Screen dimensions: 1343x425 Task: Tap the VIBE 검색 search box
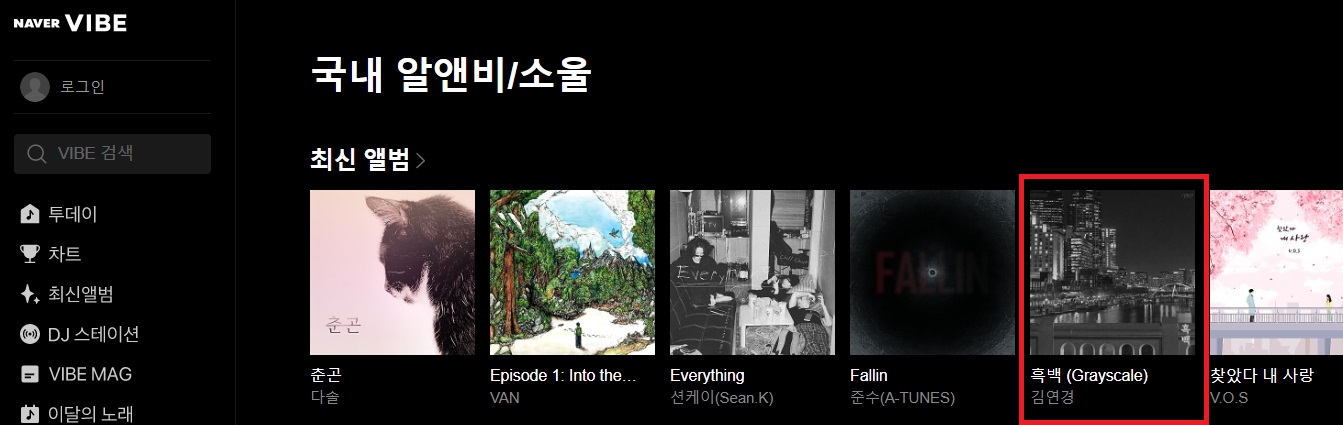112,153
